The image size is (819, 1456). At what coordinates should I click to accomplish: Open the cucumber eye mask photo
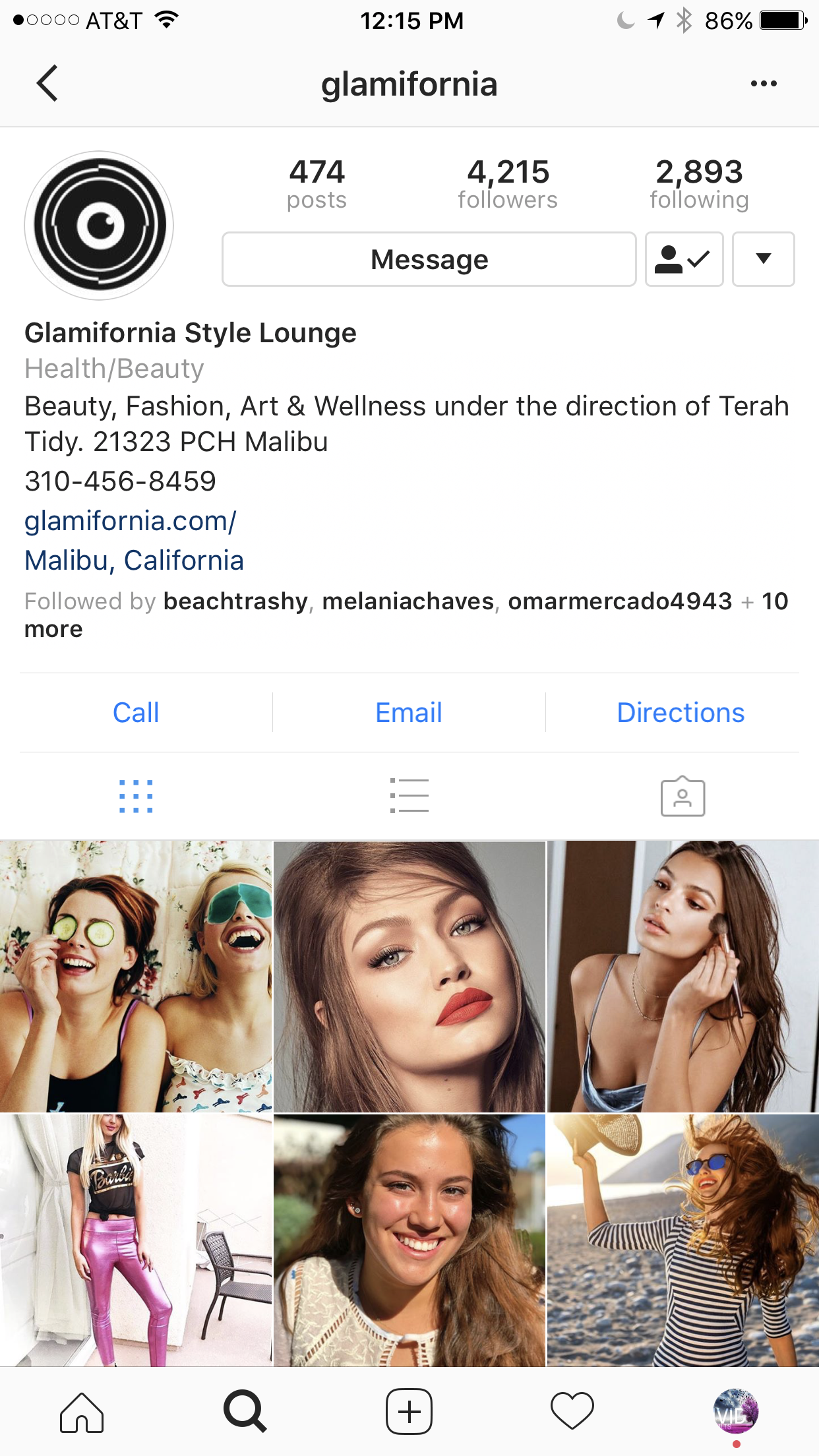135,976
